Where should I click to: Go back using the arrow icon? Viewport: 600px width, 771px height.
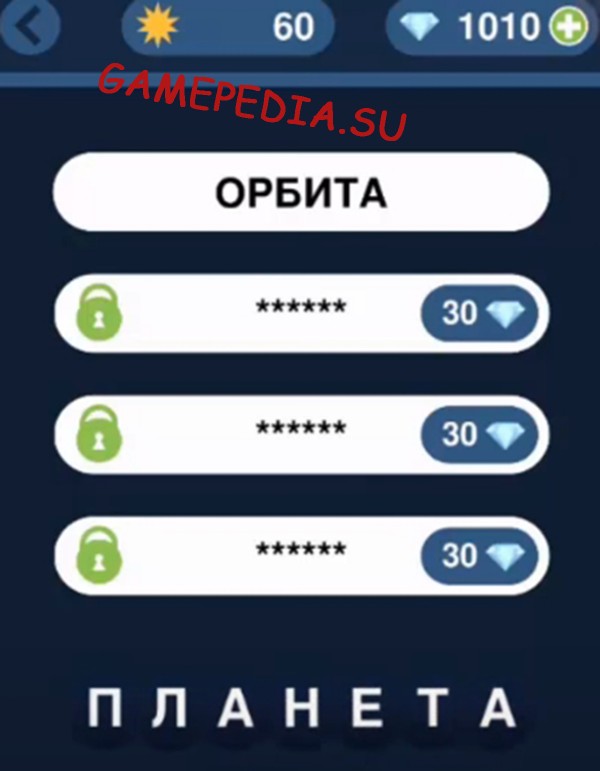click(x=30, y=28)
